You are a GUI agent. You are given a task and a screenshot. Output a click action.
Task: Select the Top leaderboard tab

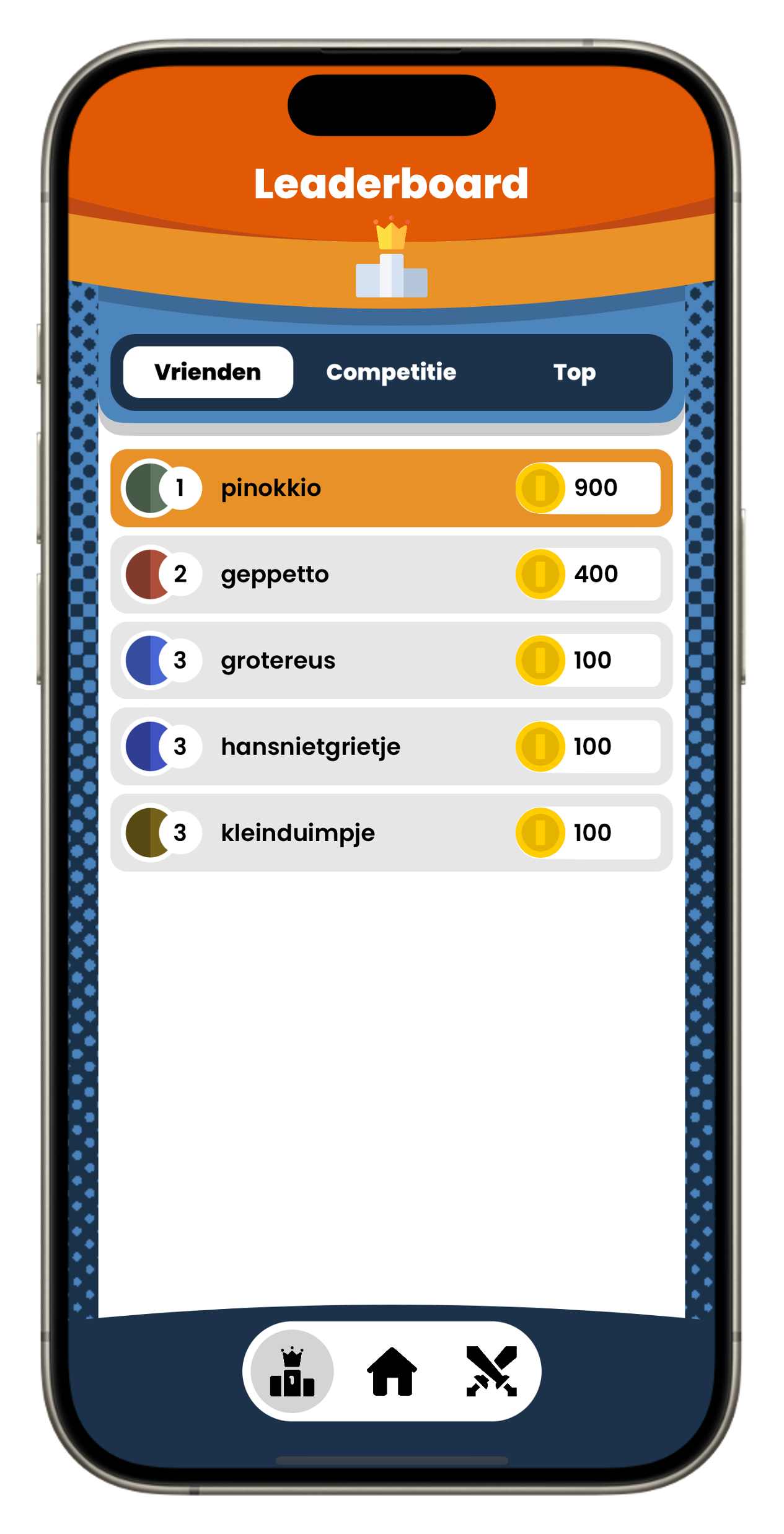pyautogui.click(x=574, y=372)
